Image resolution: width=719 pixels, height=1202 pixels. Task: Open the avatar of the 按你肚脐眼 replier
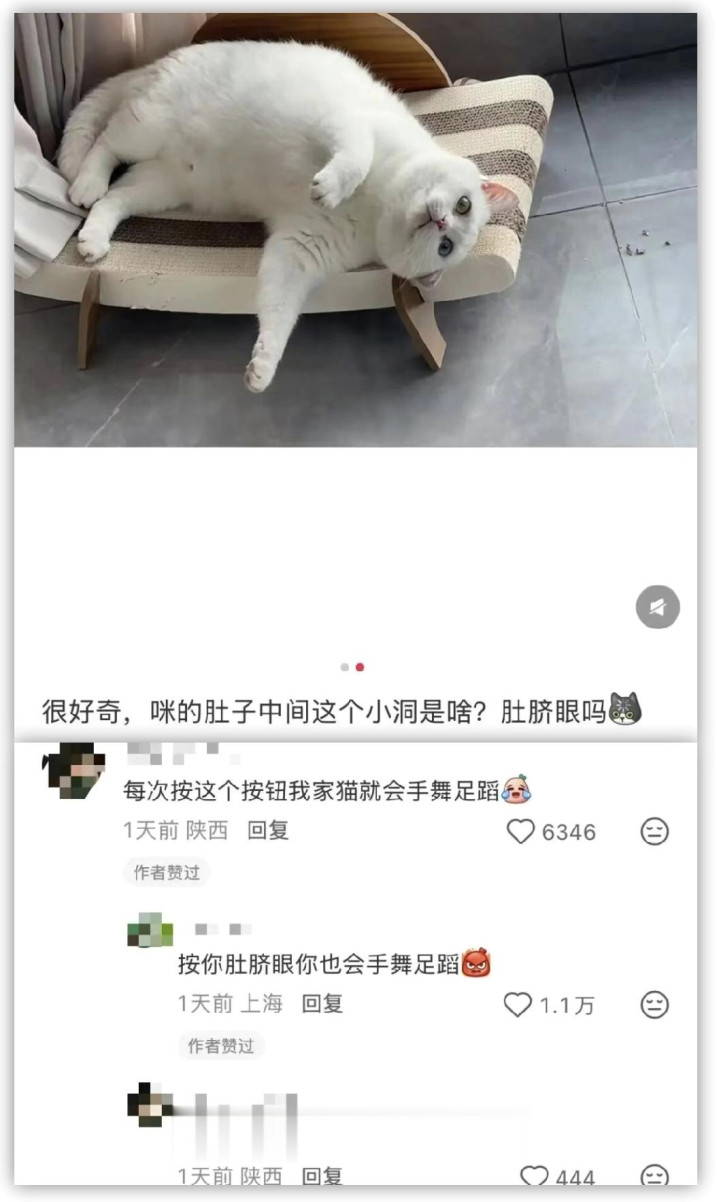(150, 932)
